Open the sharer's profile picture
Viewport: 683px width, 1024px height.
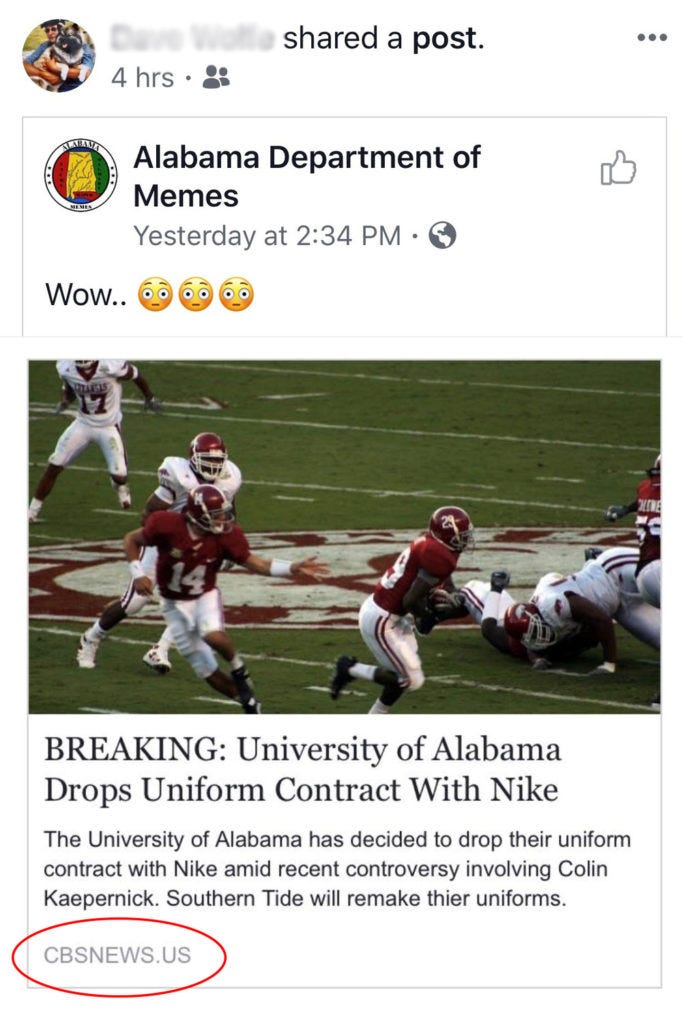click(x=58, y=55)
